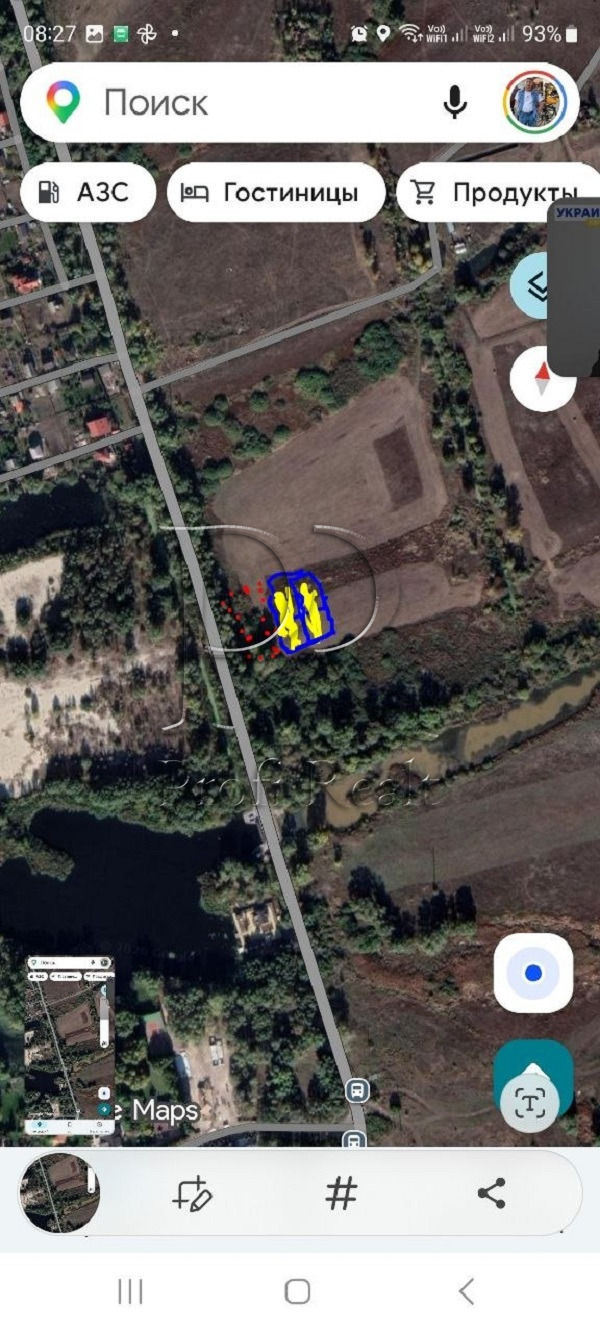Open the Поиск search field
Image resolution: width=600 pixels, height=1333 pixels.
240,102
